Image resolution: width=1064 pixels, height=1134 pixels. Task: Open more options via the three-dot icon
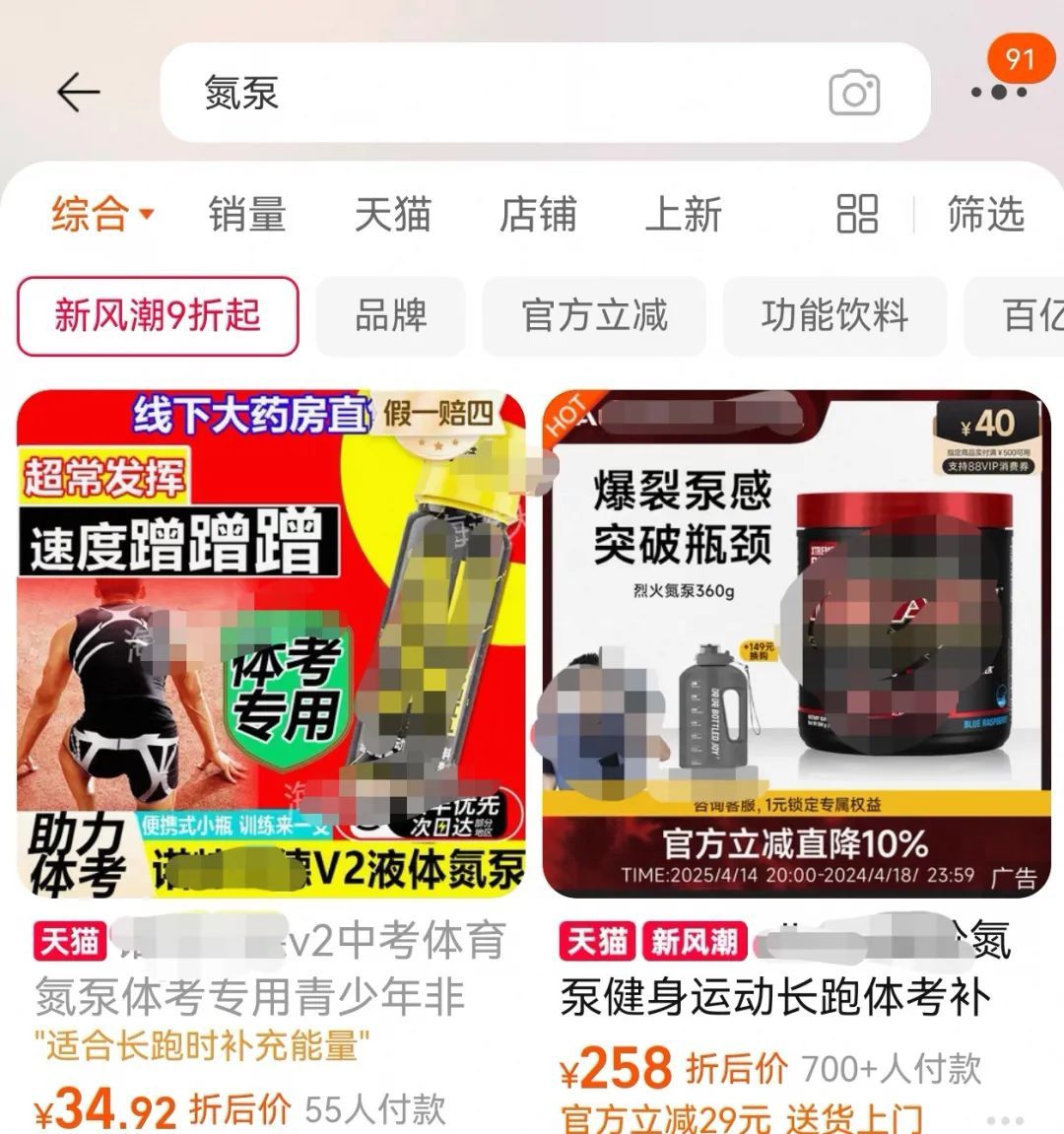999,93
